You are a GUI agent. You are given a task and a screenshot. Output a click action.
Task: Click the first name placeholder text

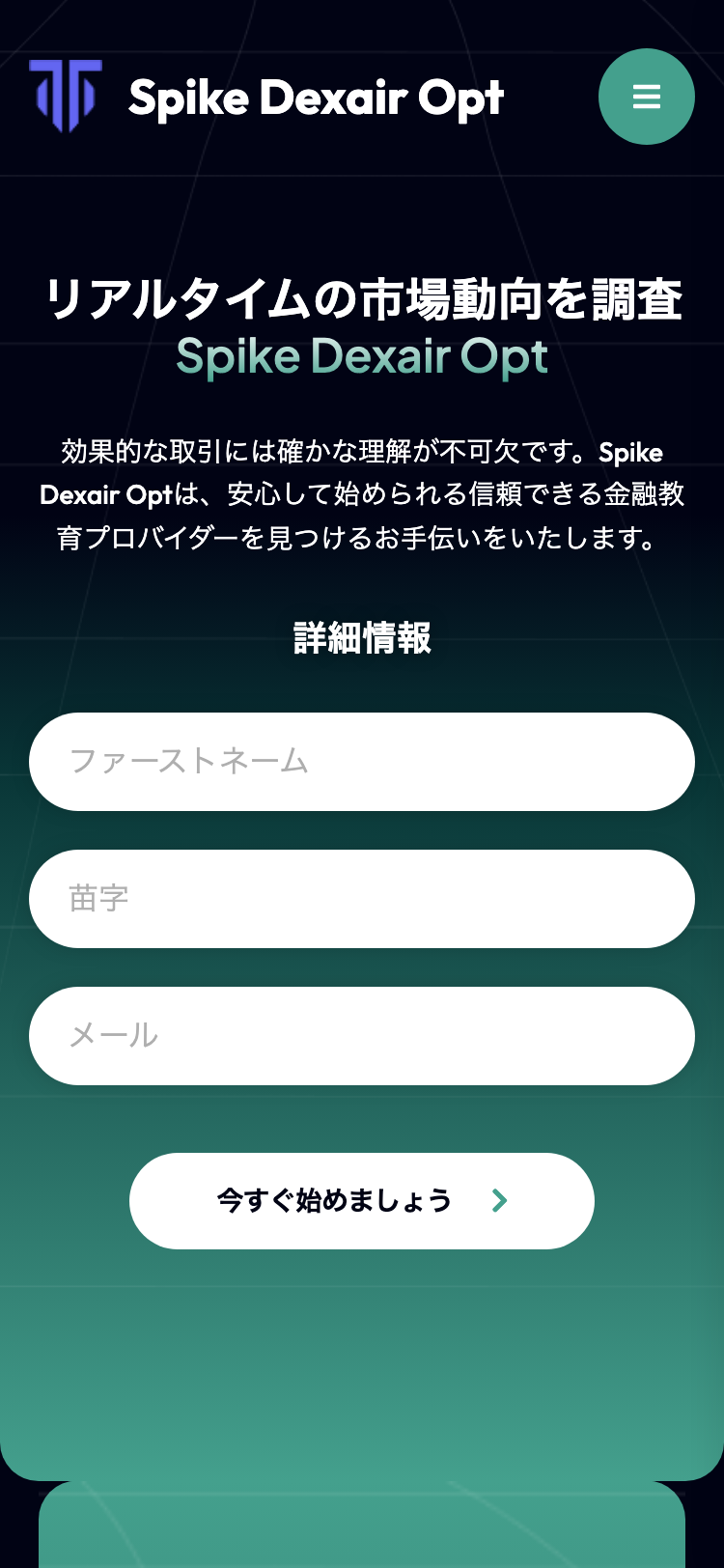point(190,762)
